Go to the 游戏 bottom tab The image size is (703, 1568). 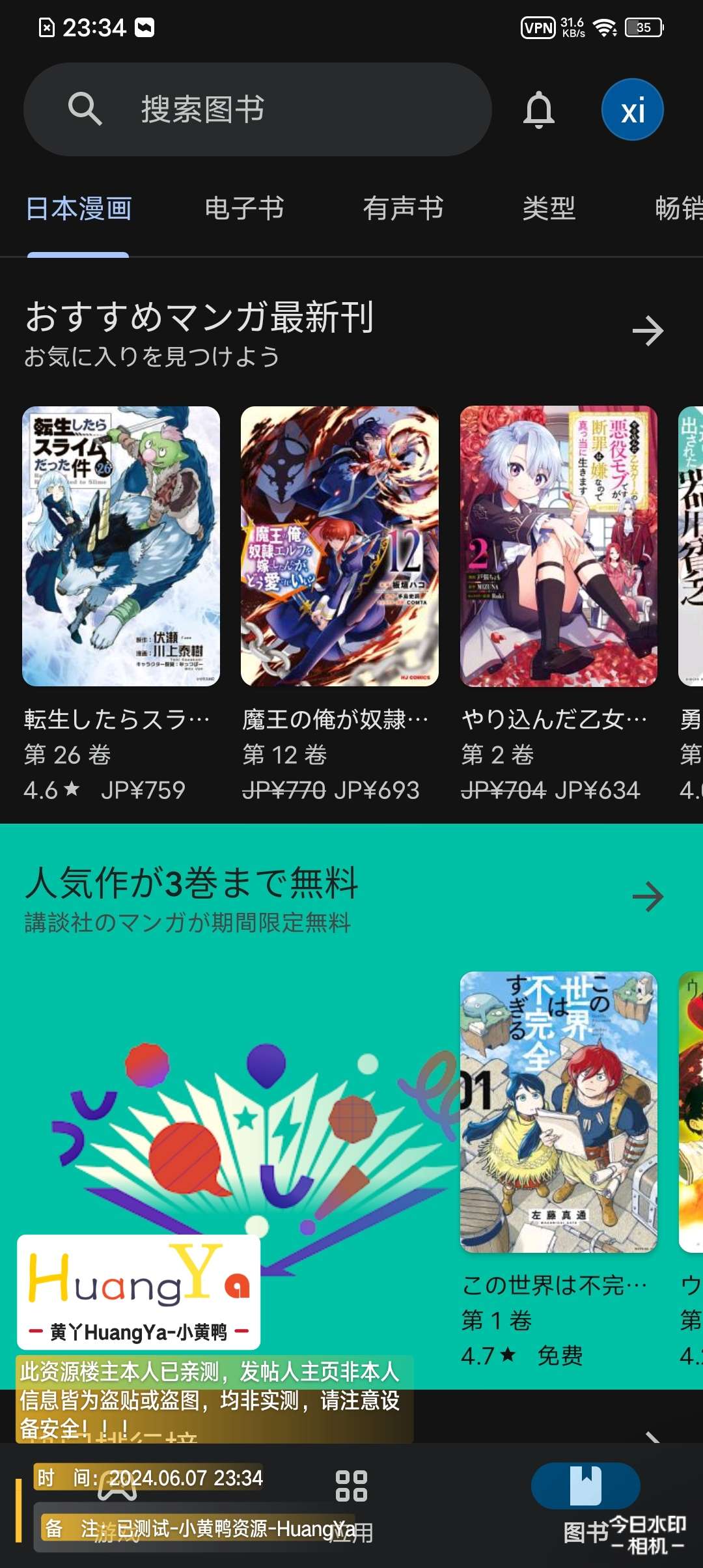point(117,1503)
